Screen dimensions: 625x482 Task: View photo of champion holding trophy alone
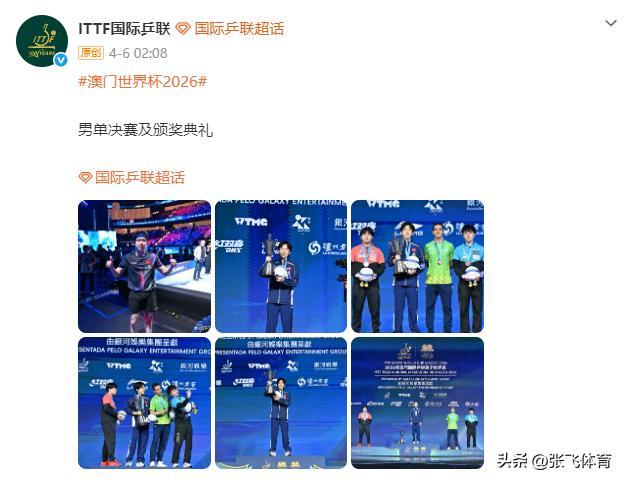[x=281, y=266]
